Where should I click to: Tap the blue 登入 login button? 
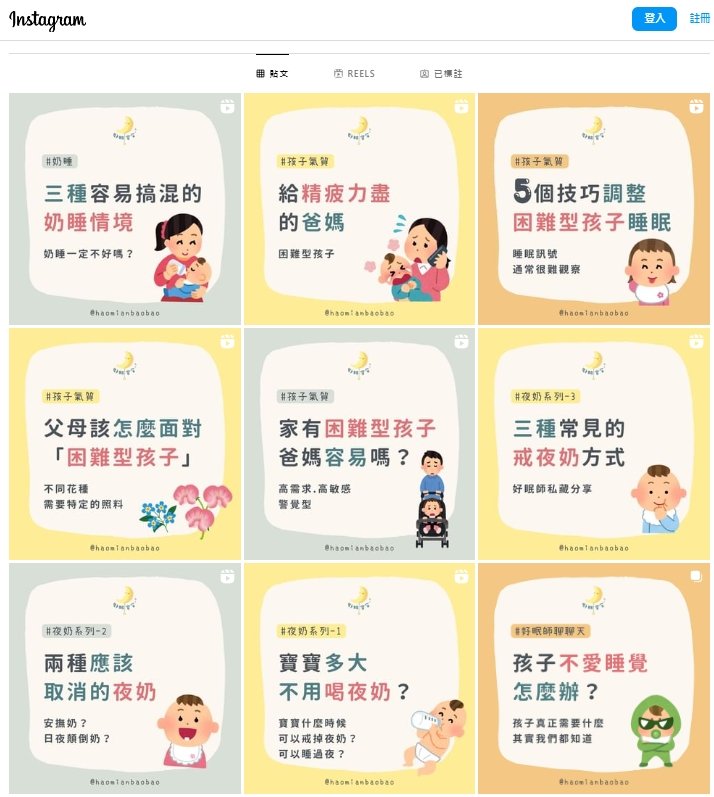[654, 19]
